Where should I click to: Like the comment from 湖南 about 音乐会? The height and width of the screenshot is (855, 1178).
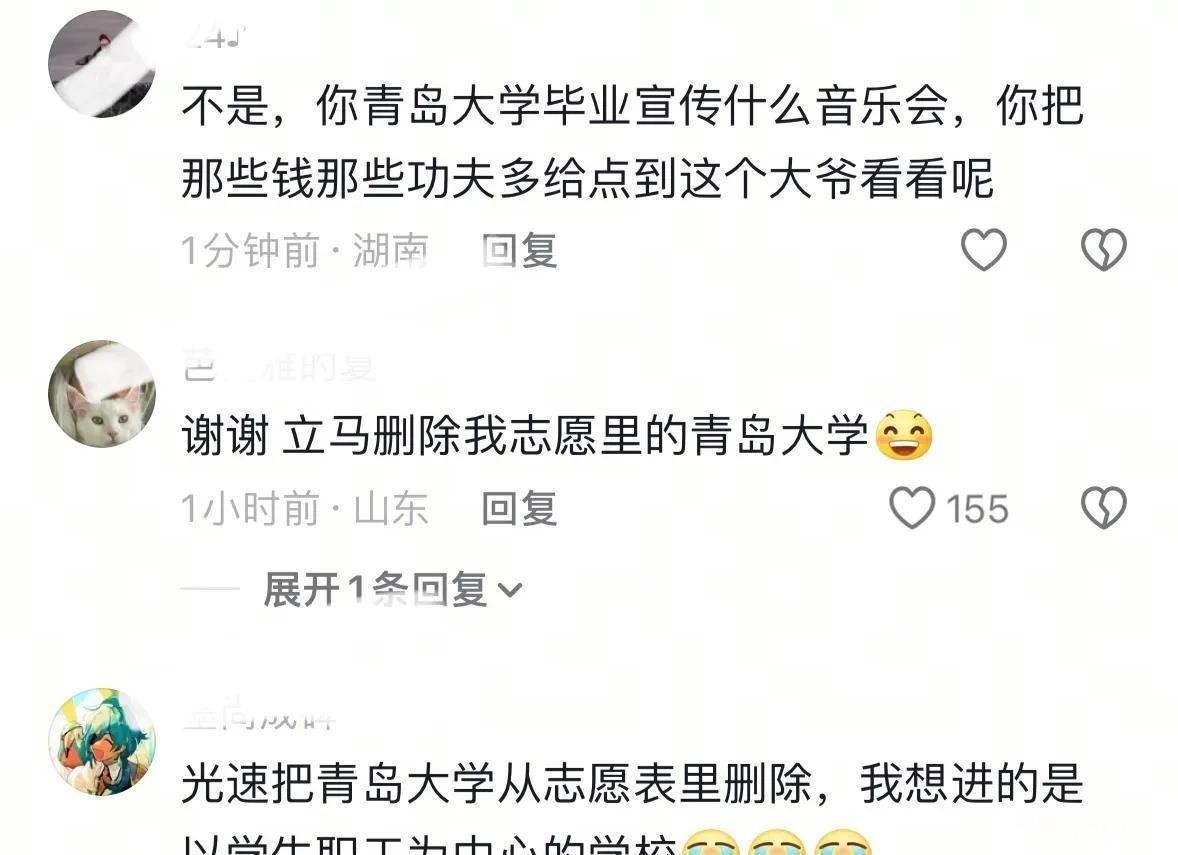pos(983,250)
